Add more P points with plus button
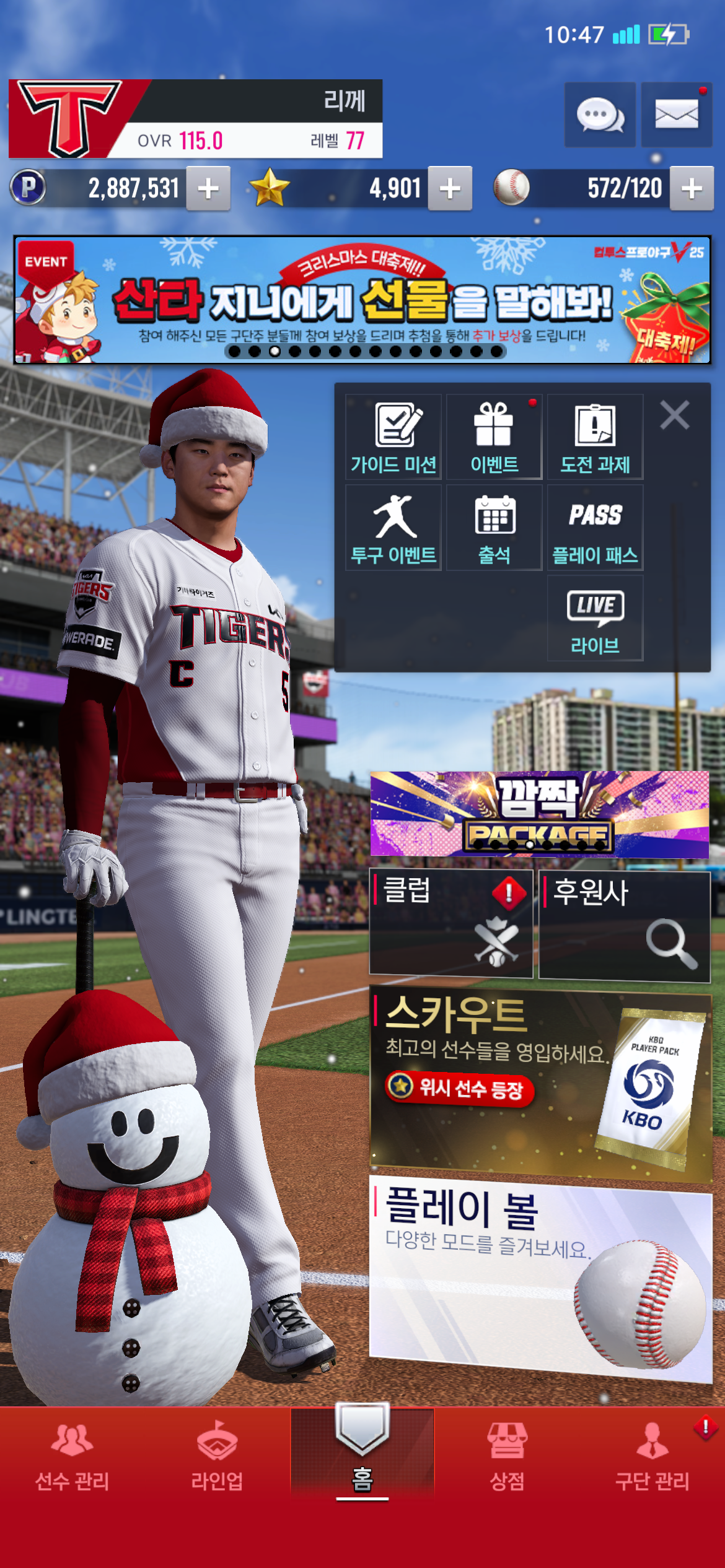This screenshot has width=725, height=1568. [x=208, y=188]
